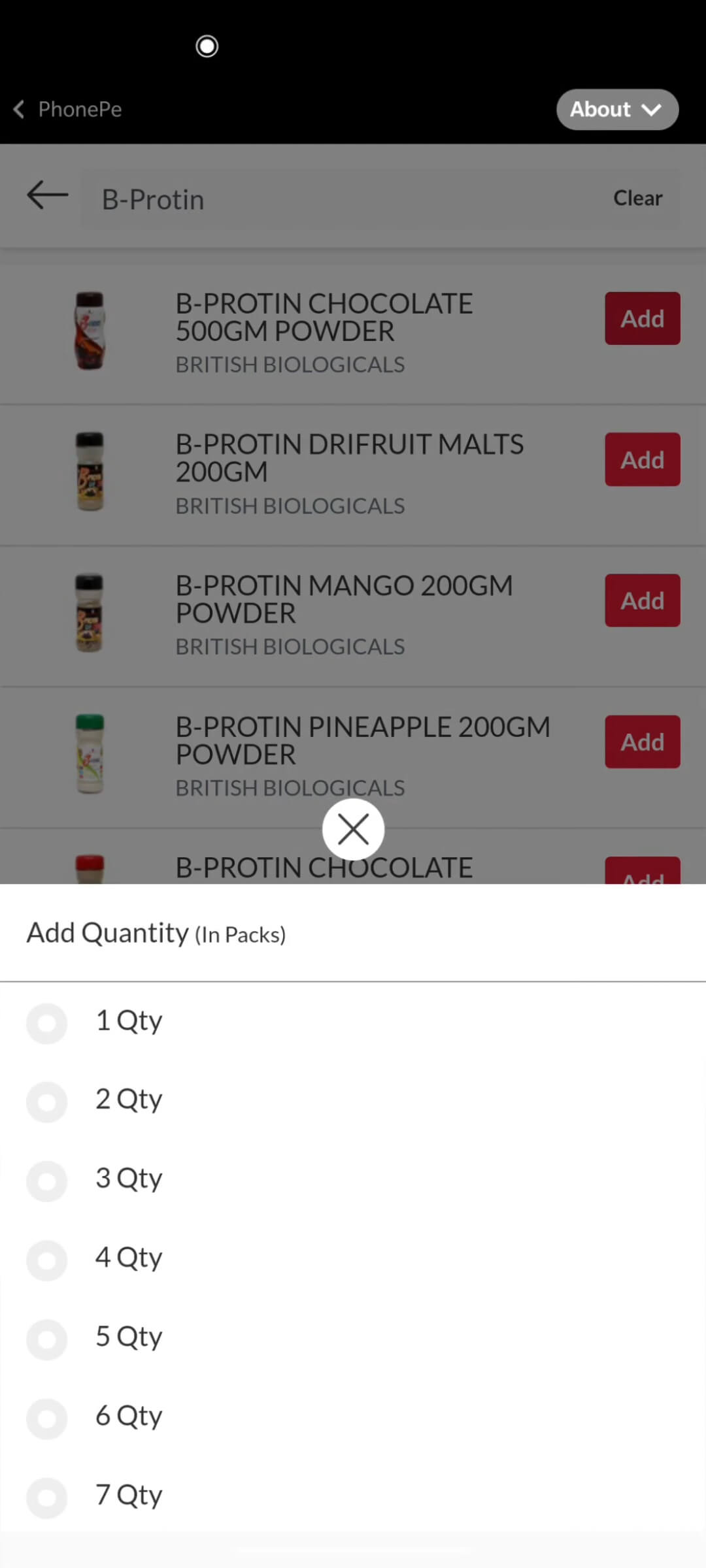Edit the B-Protin search field

pos(340,199)
